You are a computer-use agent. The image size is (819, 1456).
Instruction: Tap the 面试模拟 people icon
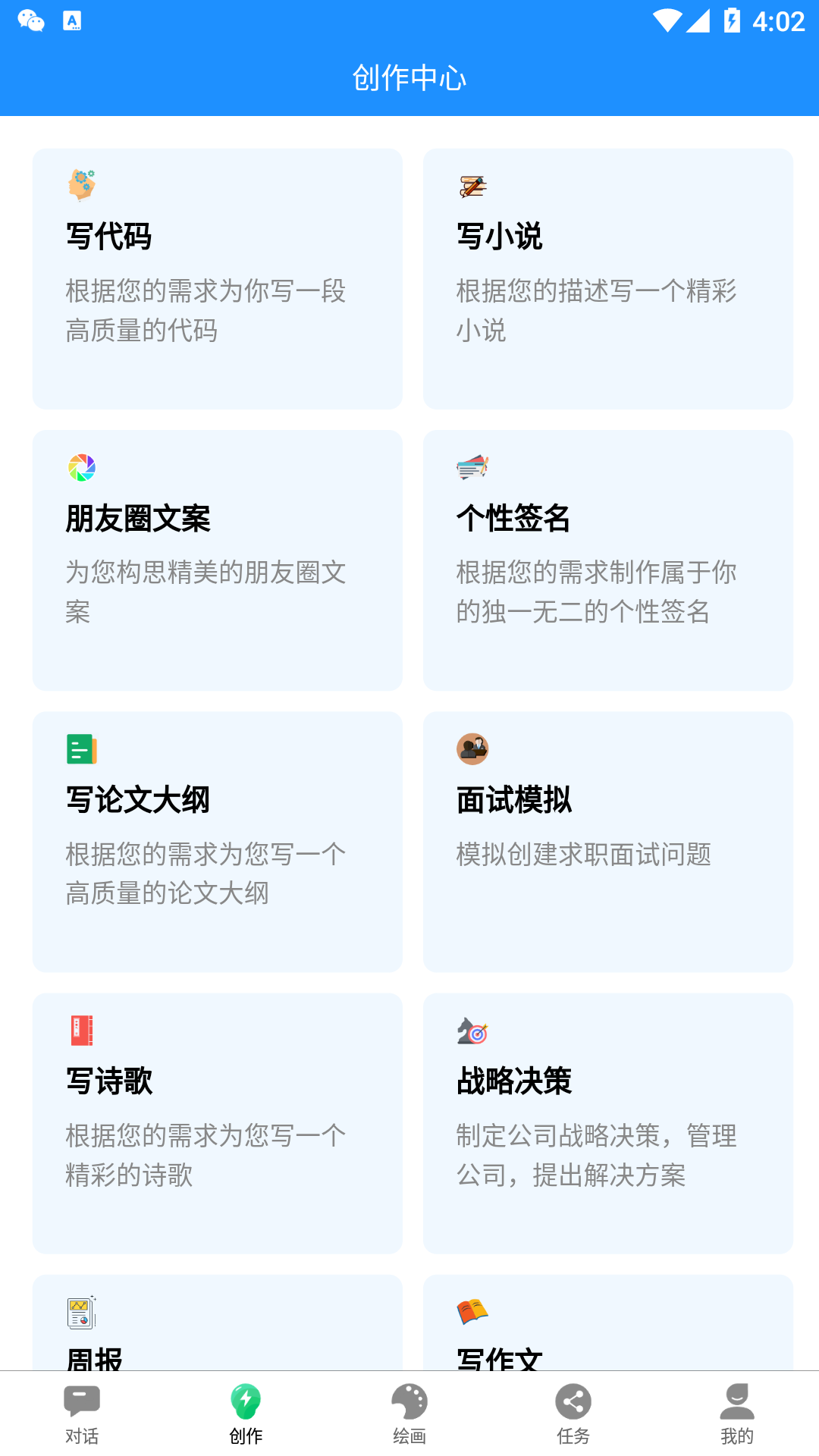[472, 748]
